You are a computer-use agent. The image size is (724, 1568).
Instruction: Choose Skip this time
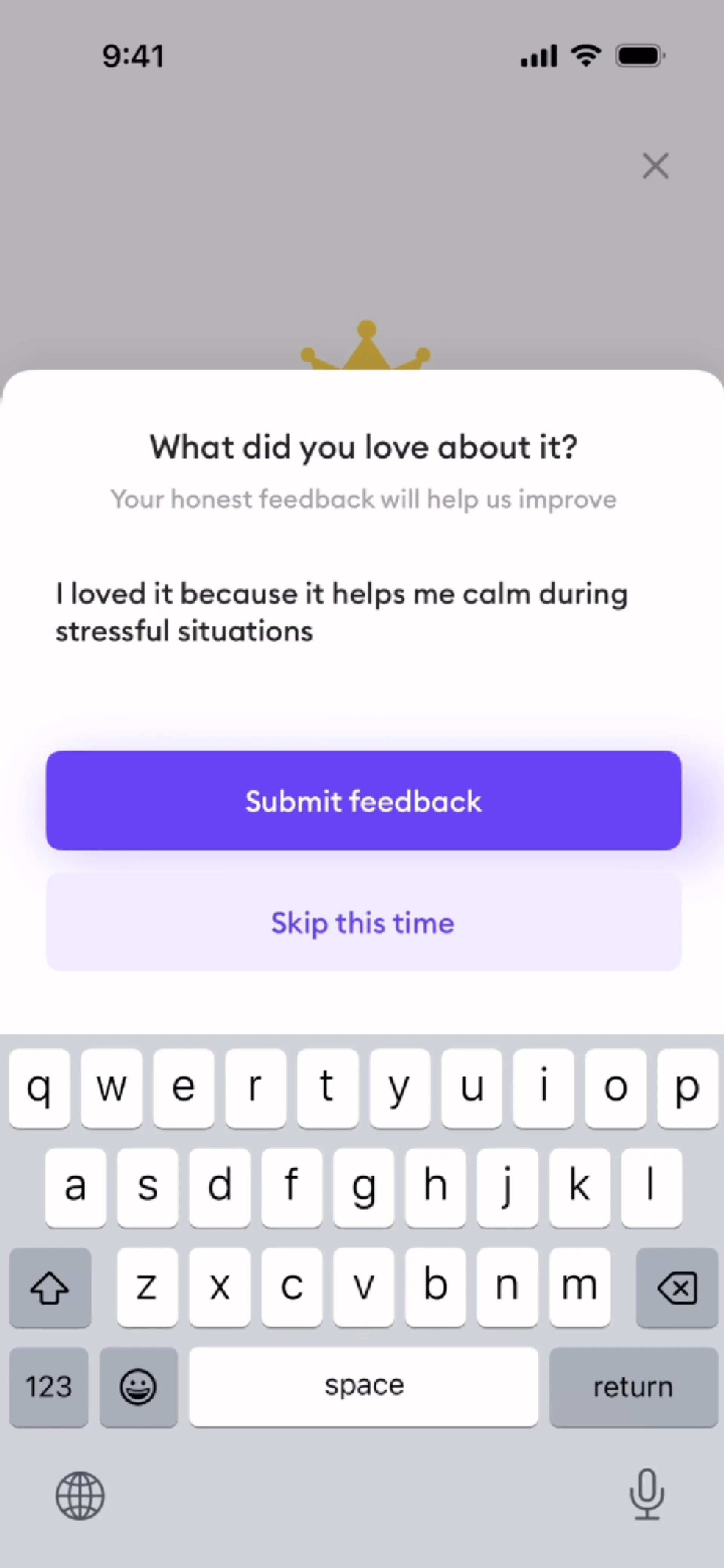(x=363, y=922)
